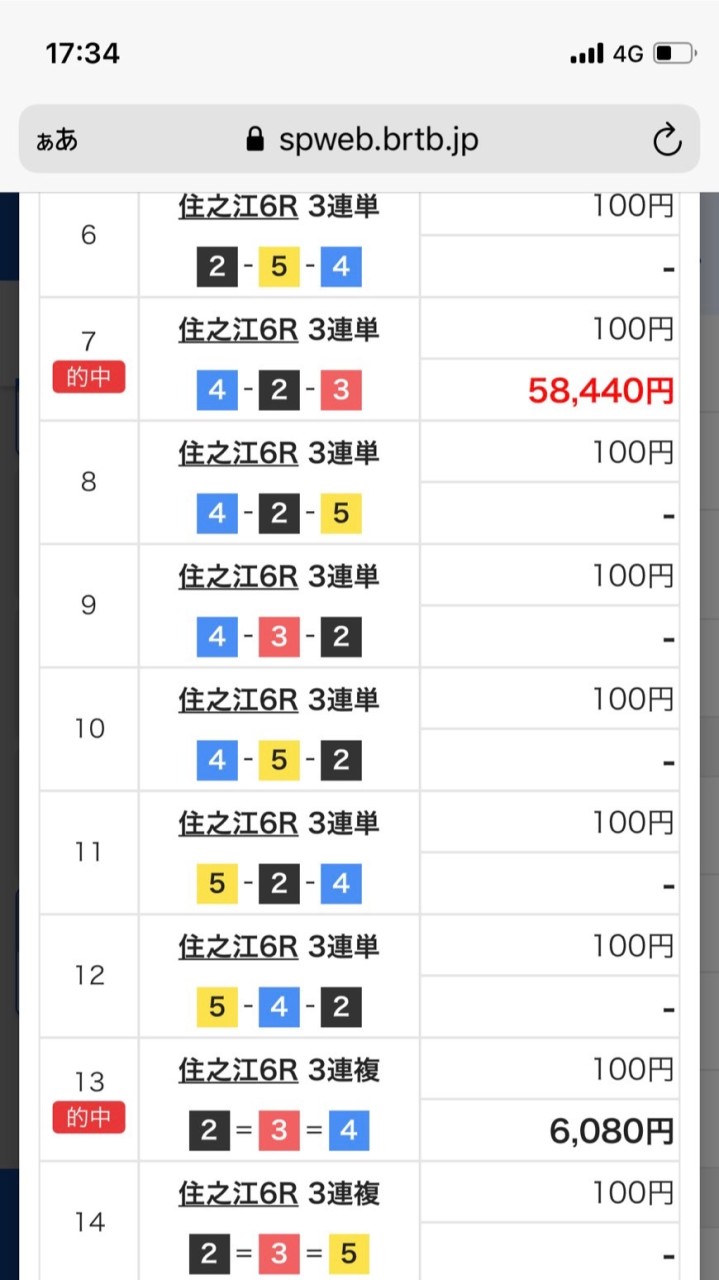Open the 住之江6R link in row 7
This screenshot has height=1280, width=719.
click(x=238, y=330)
